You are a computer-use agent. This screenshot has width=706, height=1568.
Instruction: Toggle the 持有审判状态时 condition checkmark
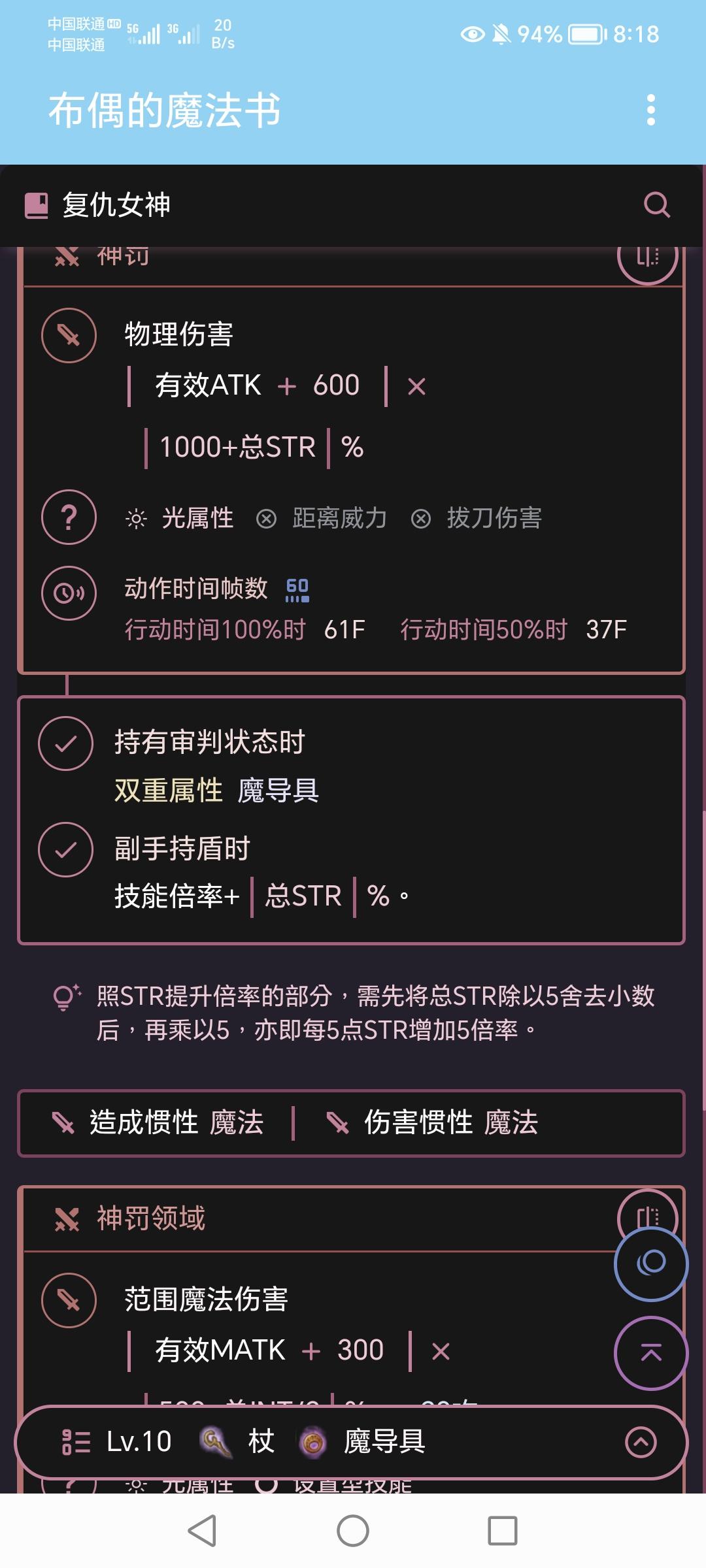tap(65, 743)
